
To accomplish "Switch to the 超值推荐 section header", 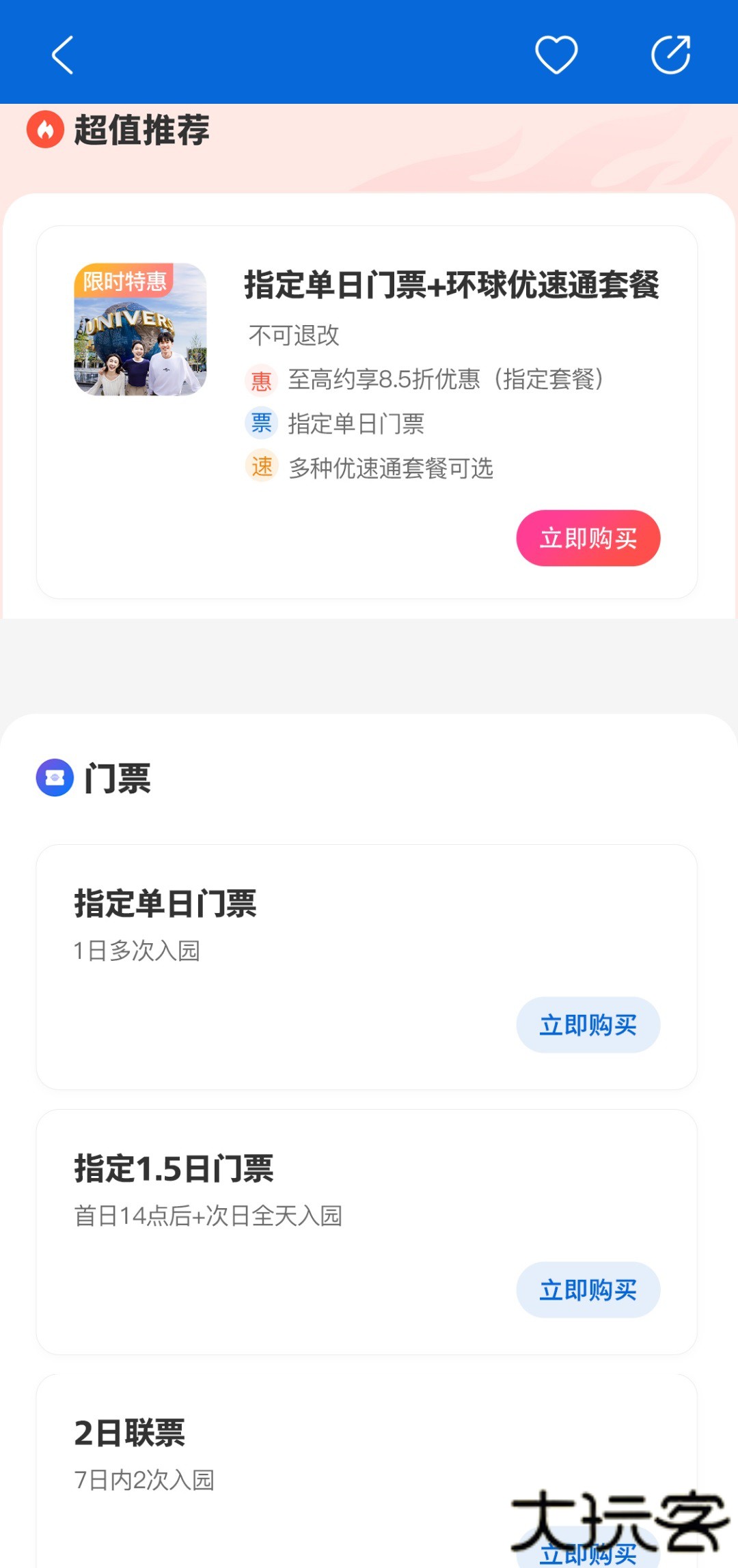I will coord(143,130).
